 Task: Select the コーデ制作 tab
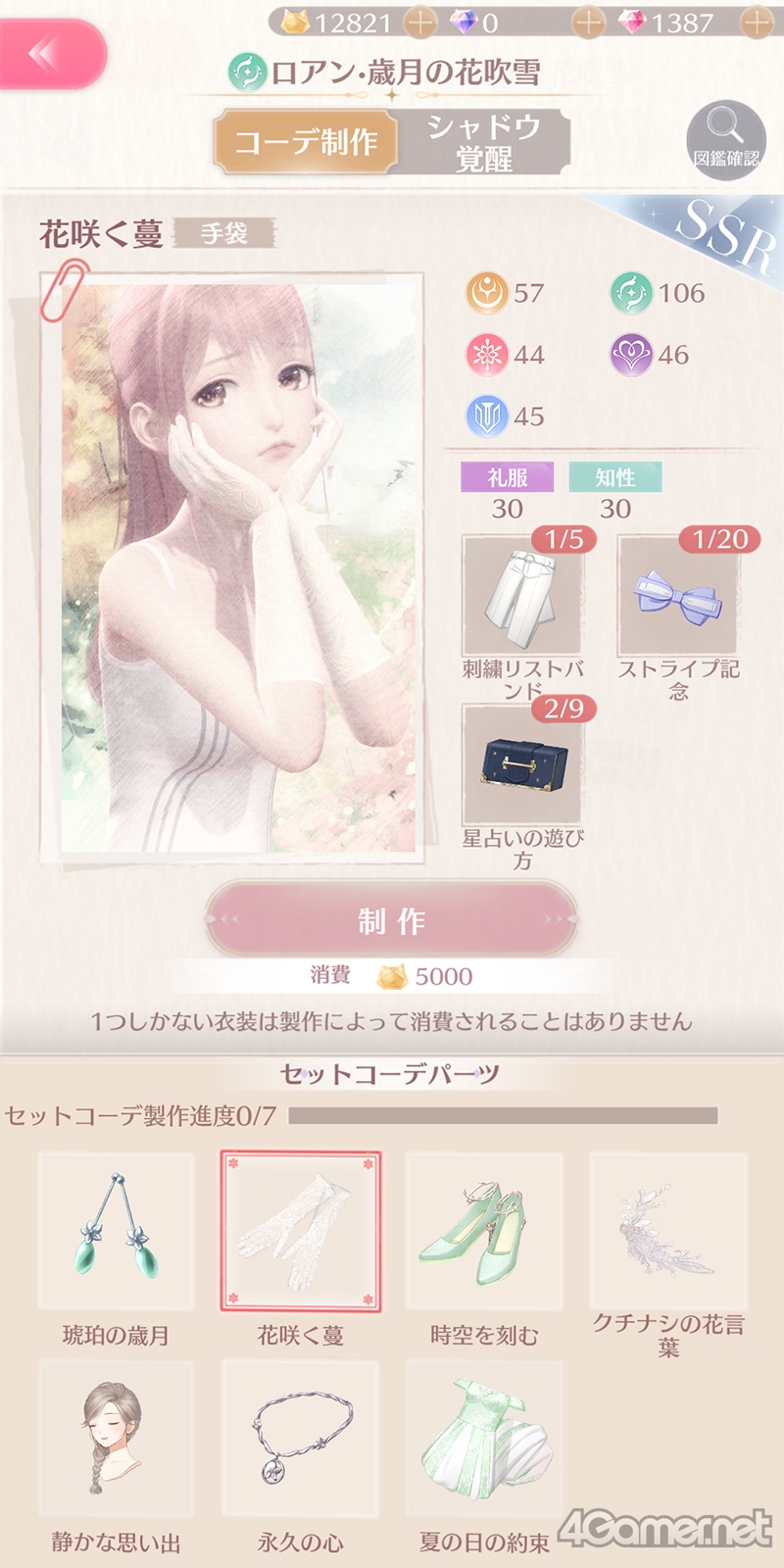(x=306, y=142)
